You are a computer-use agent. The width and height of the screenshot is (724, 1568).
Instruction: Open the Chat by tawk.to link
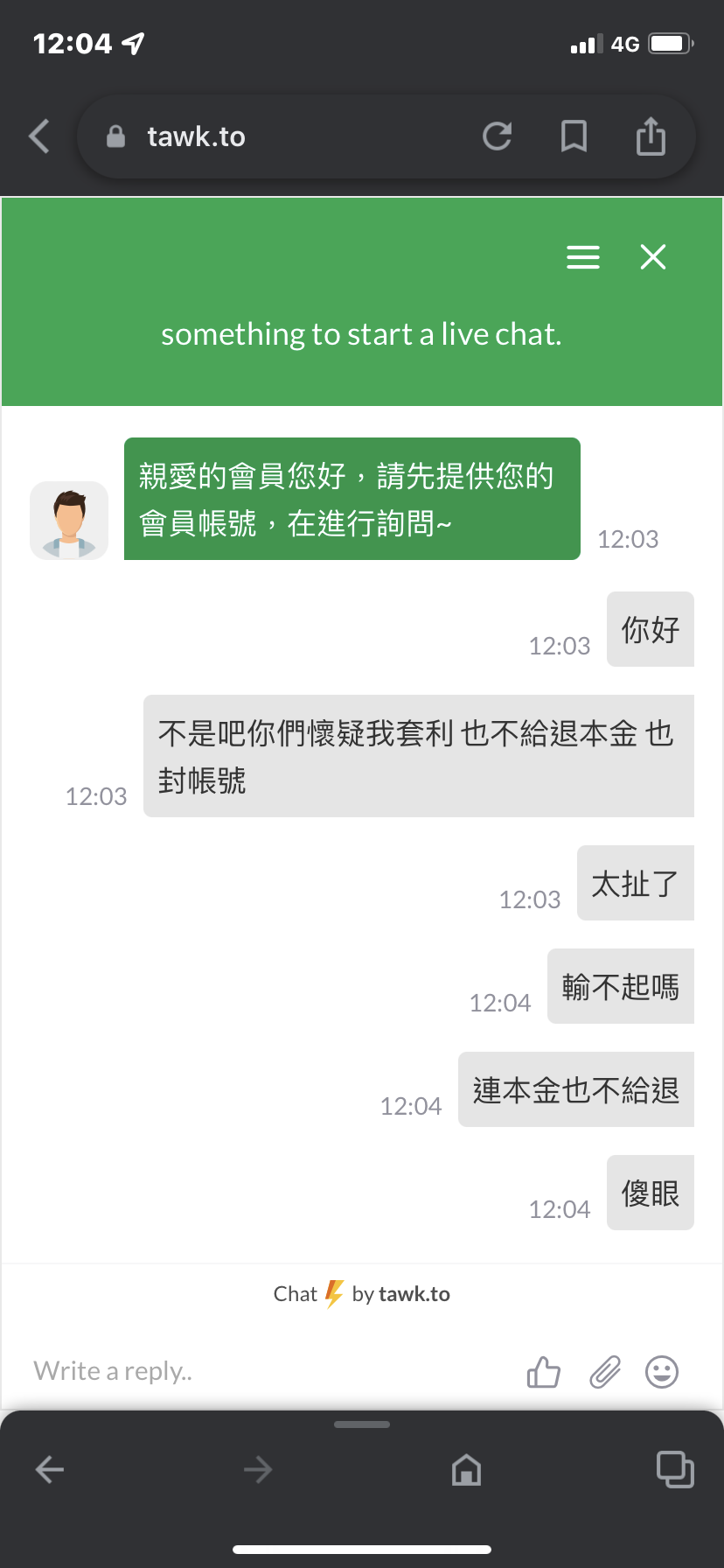click(362, 1294)
